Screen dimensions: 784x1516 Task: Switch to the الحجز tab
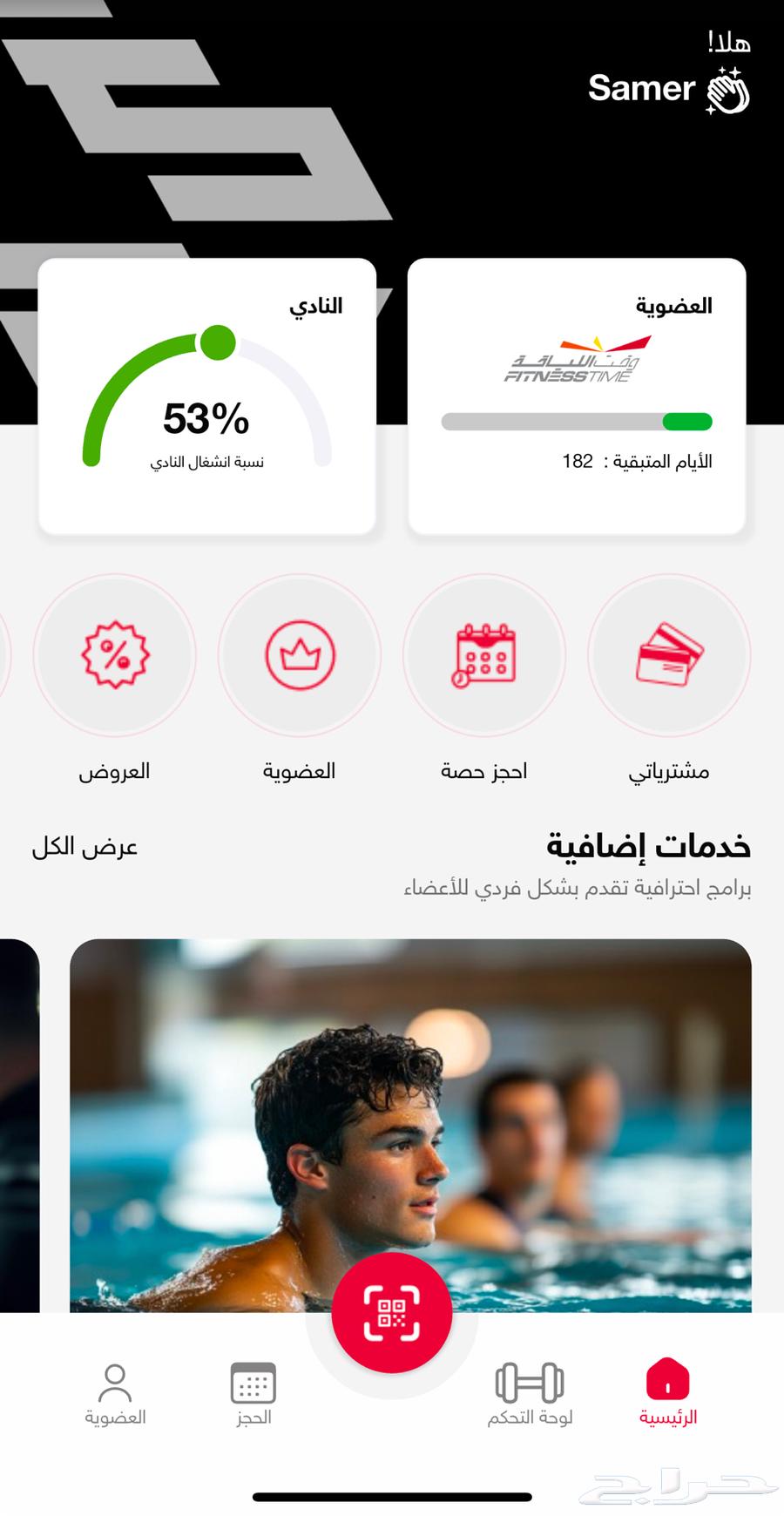pos(252,1390)
